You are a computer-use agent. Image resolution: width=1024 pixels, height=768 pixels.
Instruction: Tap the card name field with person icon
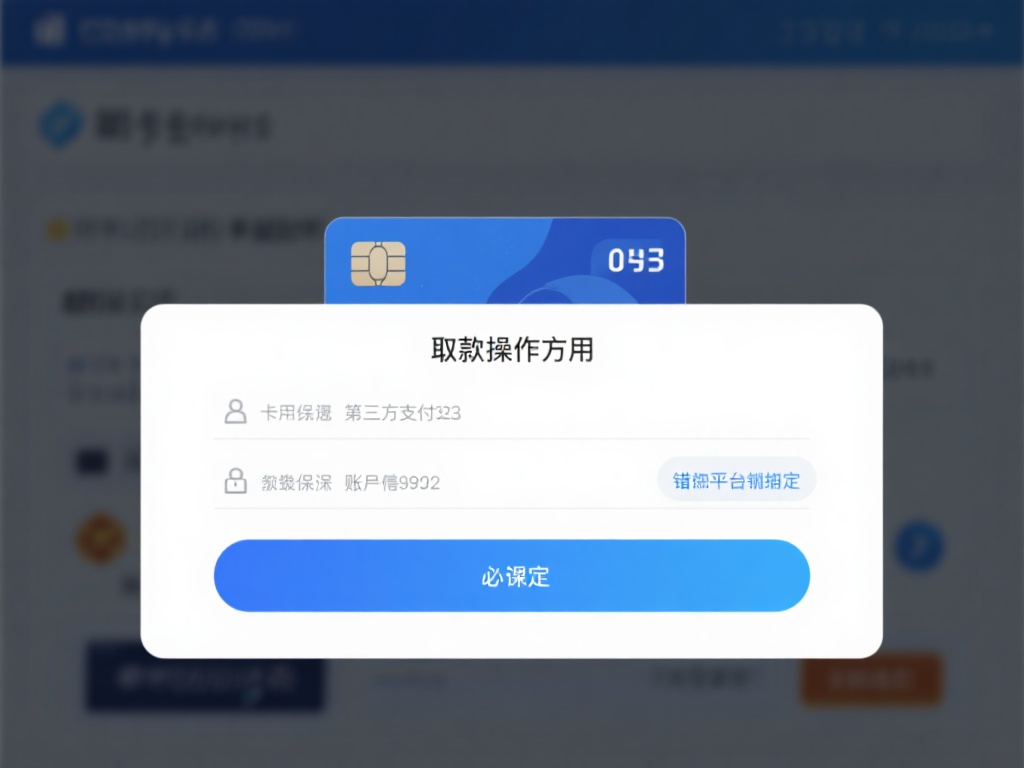[x=510, y=412]
